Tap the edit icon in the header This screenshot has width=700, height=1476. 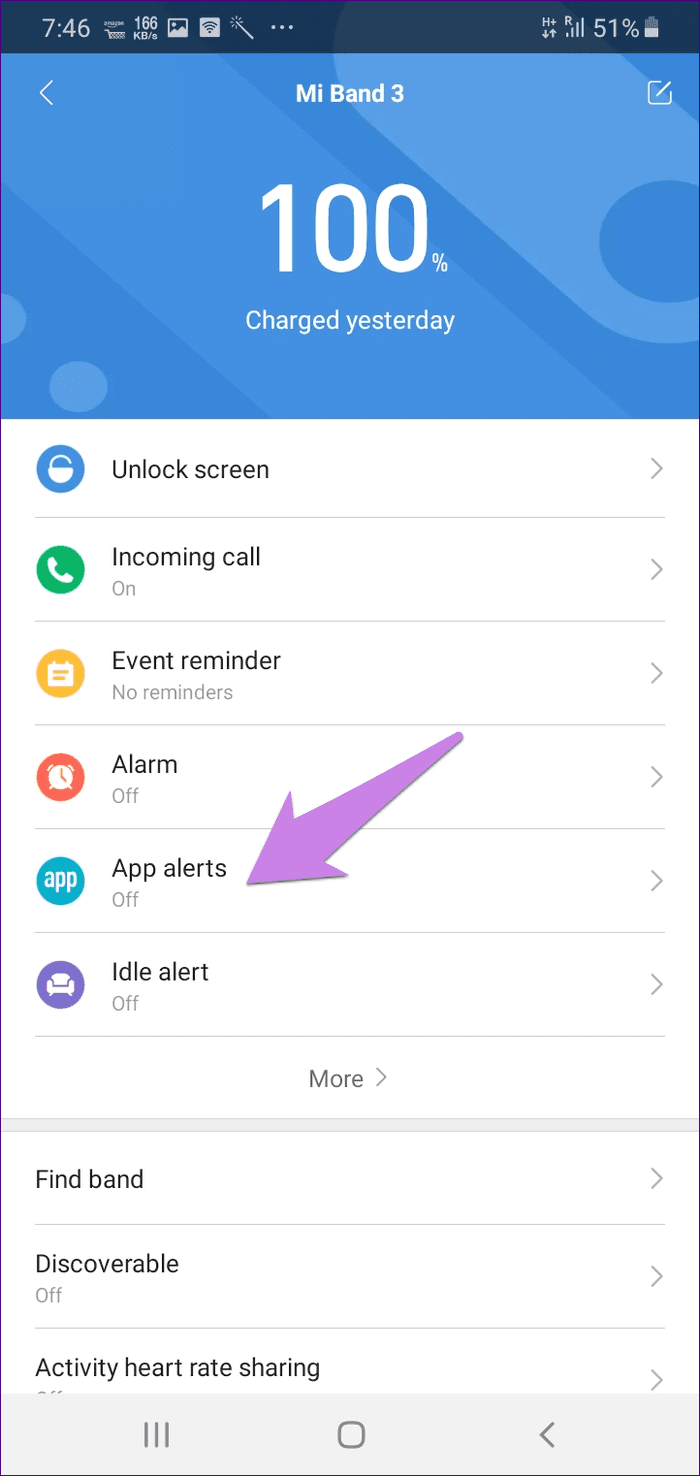(659, 93)
